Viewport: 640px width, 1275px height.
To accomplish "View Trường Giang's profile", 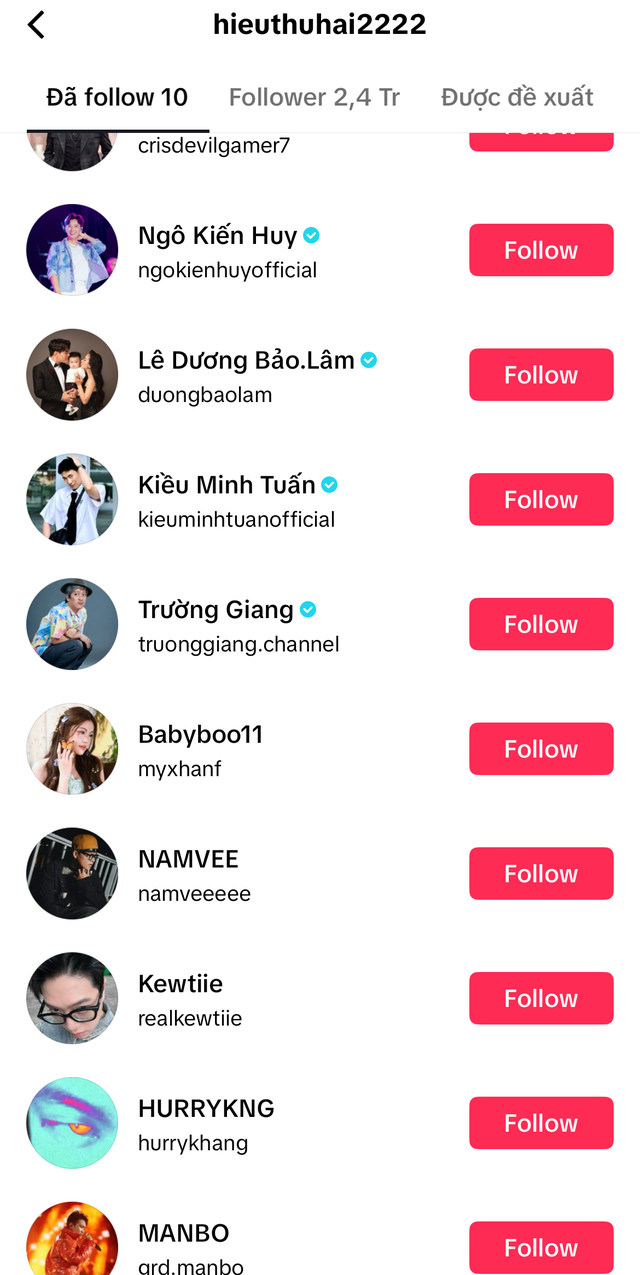I will click(215, 611).
